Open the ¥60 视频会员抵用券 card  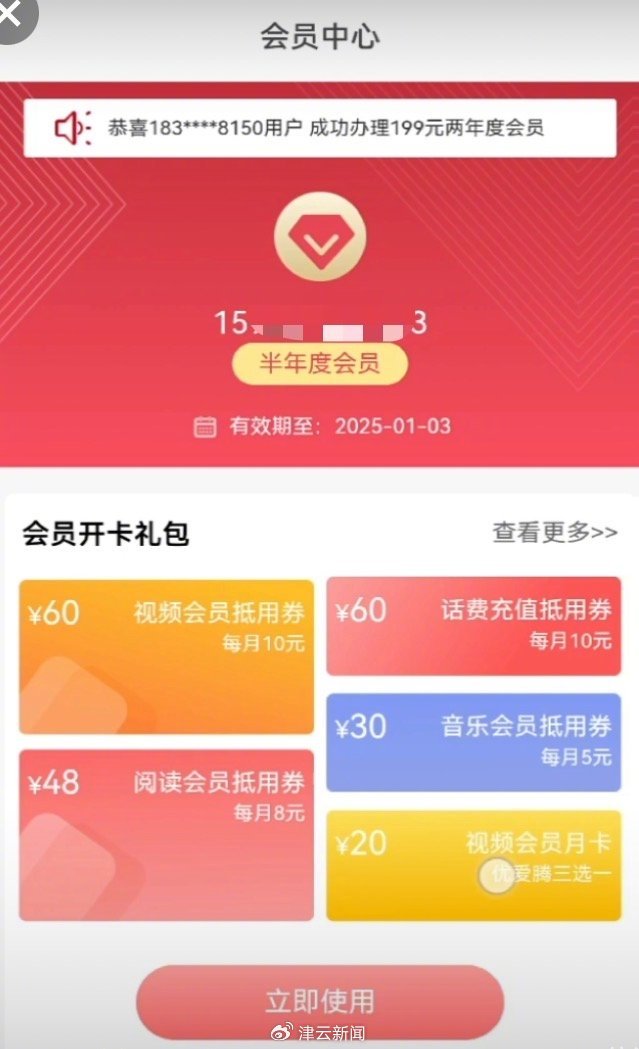[166, 656]
